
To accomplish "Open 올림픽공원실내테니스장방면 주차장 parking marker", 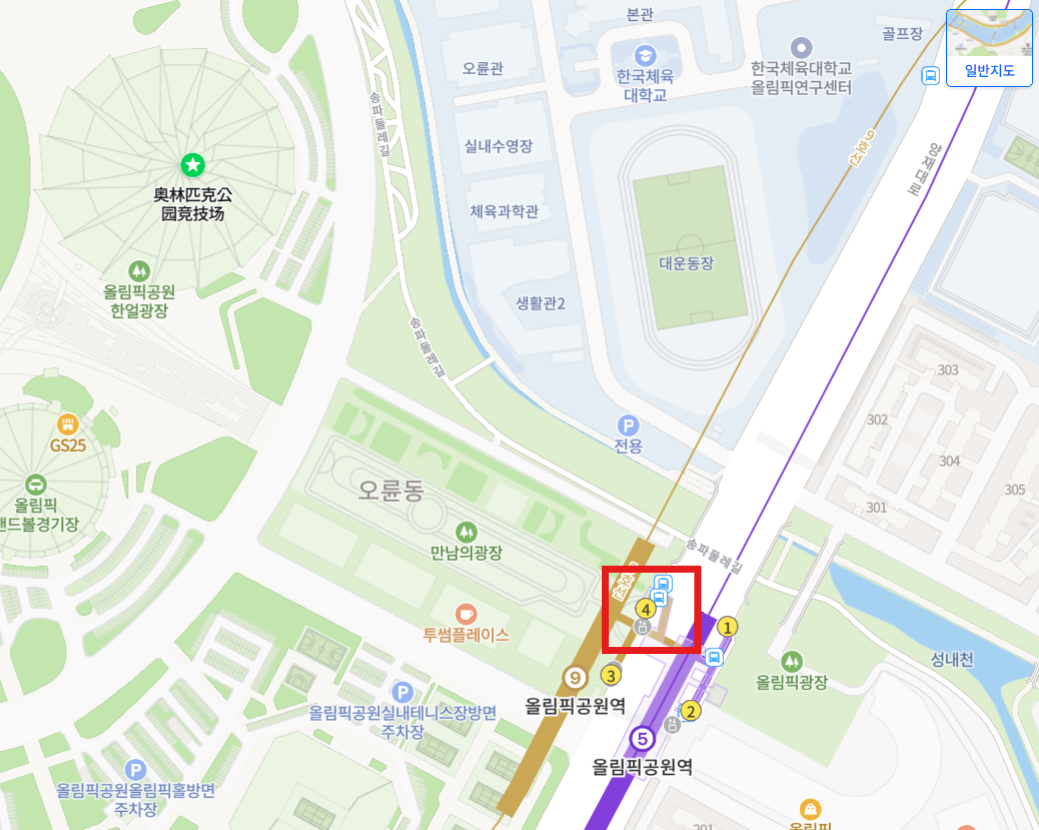I will tap(402, 692).
